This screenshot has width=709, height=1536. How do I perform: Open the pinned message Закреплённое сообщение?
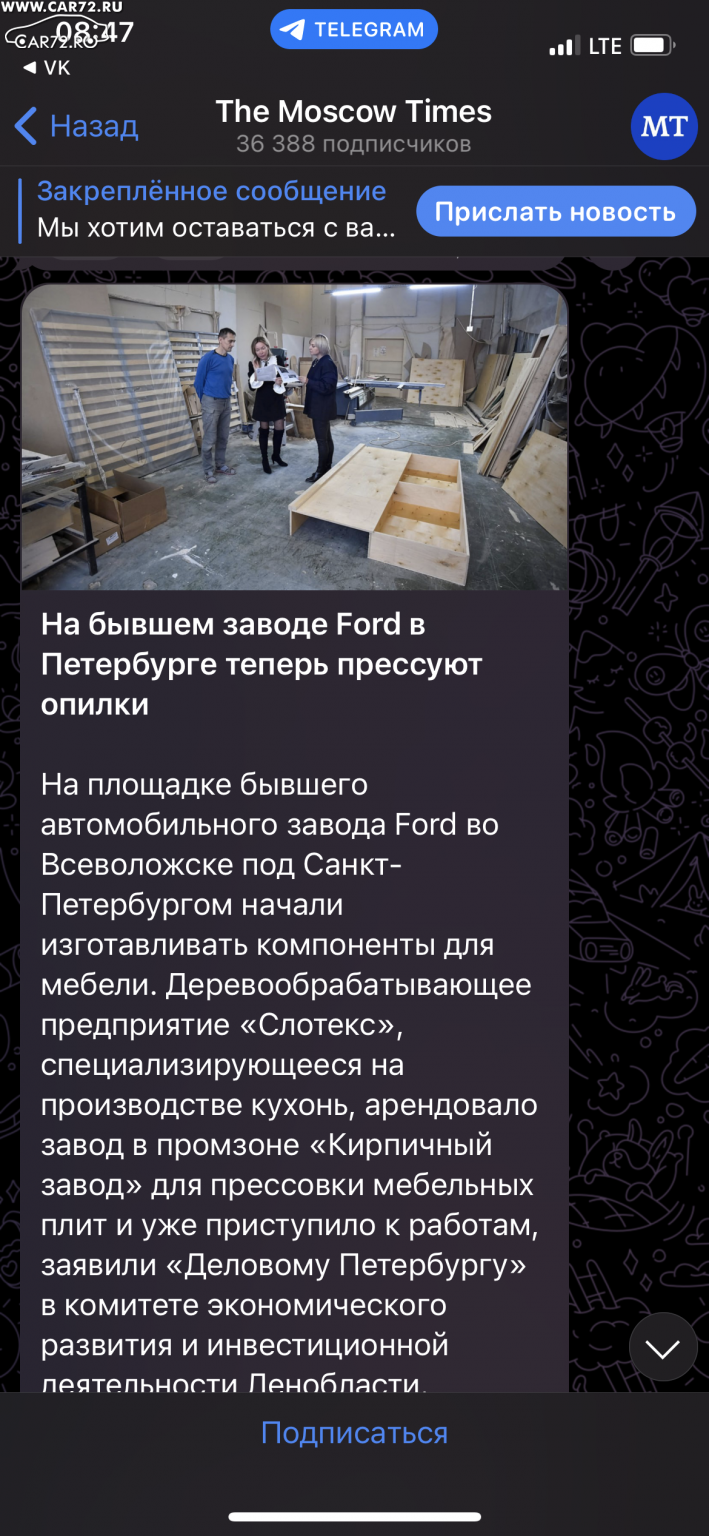click(x=217, y=210)
